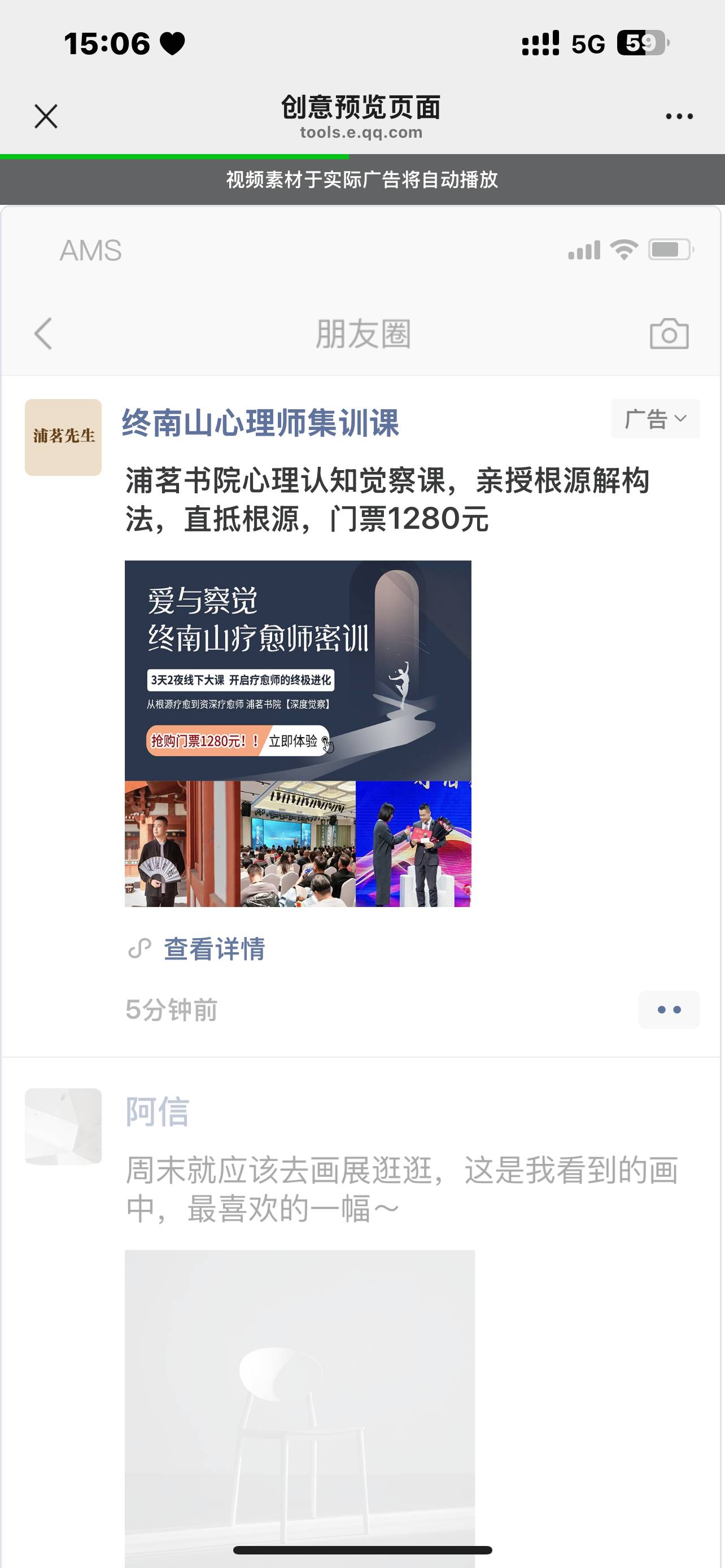
Task: Open the 爱与察觉 ad image
Action: [x=298, y=733]
